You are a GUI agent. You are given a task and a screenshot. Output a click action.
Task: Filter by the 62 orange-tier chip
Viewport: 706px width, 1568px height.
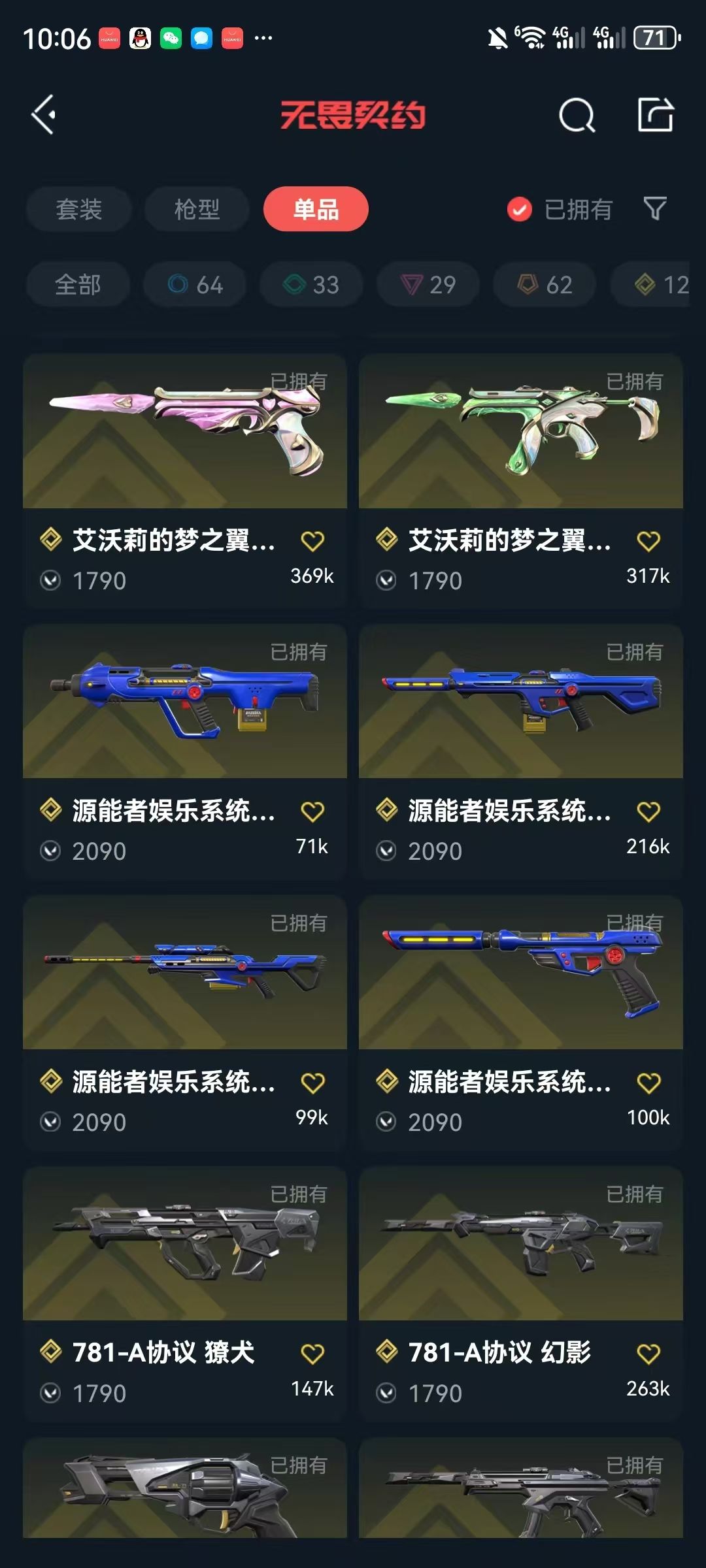[545, 285]
